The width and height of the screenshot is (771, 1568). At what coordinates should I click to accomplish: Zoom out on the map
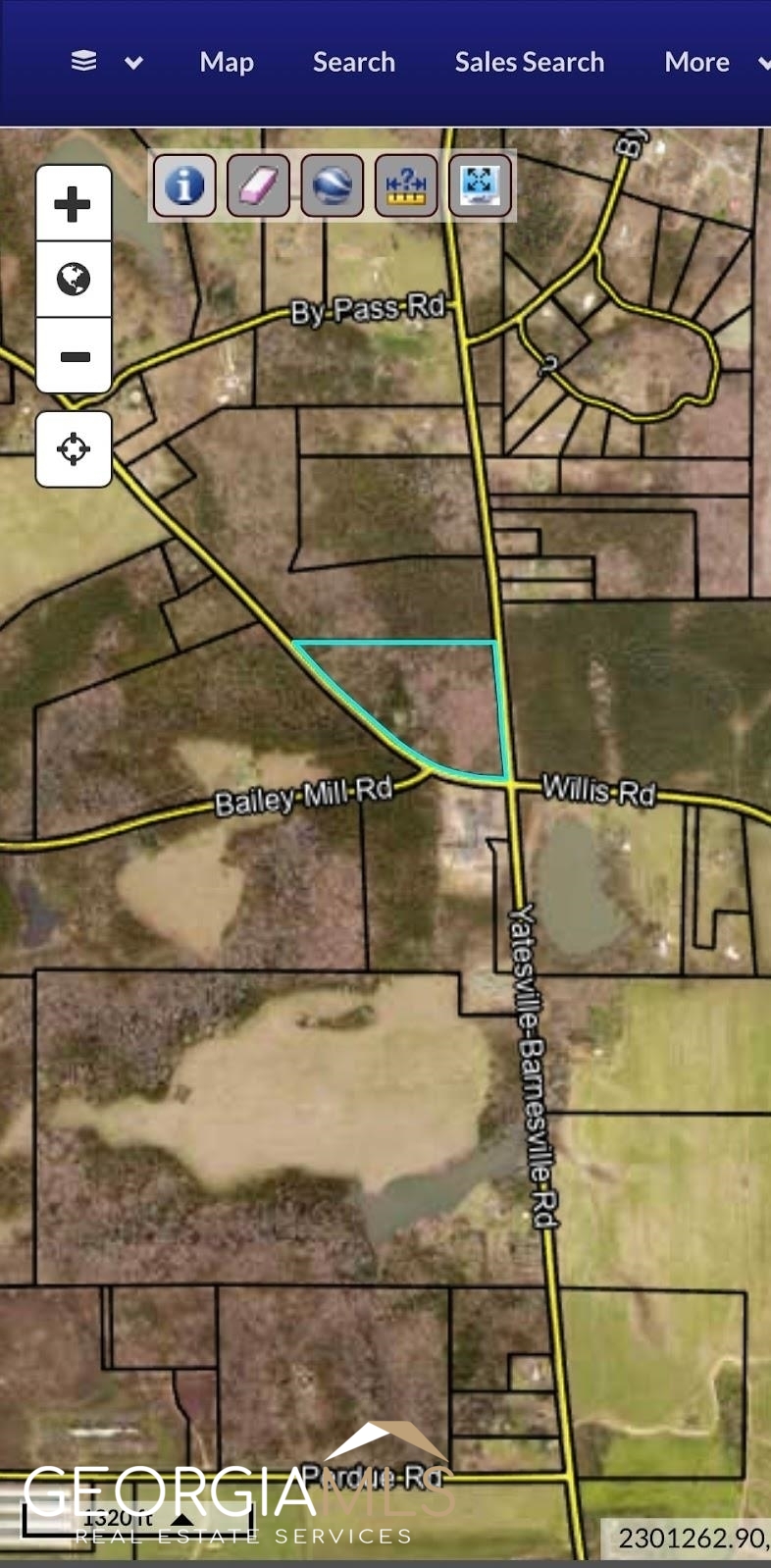click(74, 356)
